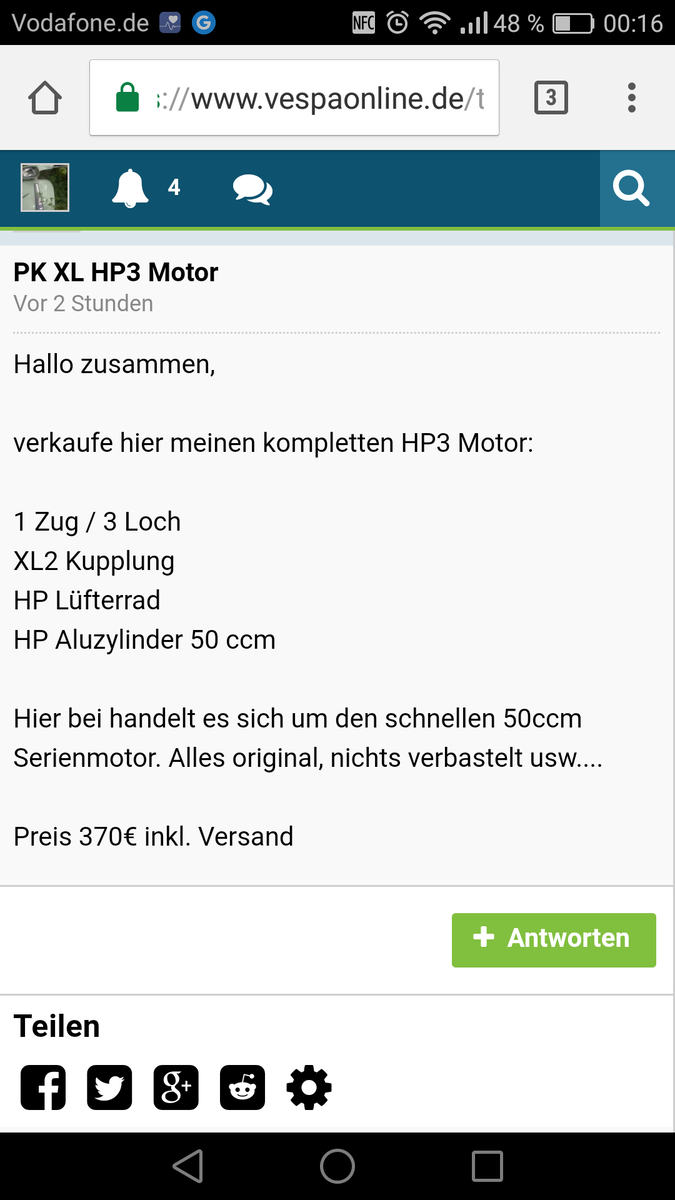Open recent apps from the navigation bar
675x1200 pixels.
pyautogui.click(x=486, y=1166)
